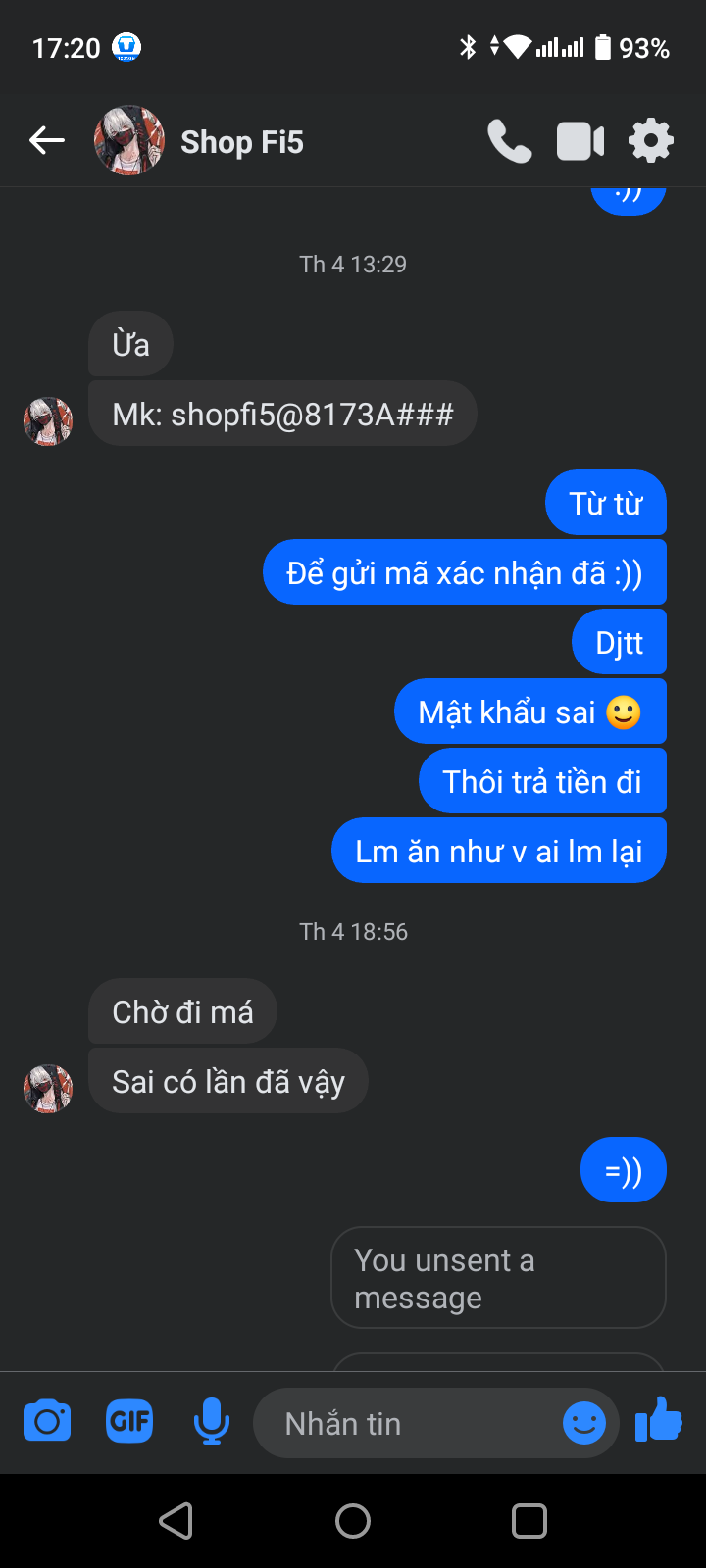Go back using the header arrow
Image resolution: width=706 pixels, height=1568 pixels.
tap(46, 141)
